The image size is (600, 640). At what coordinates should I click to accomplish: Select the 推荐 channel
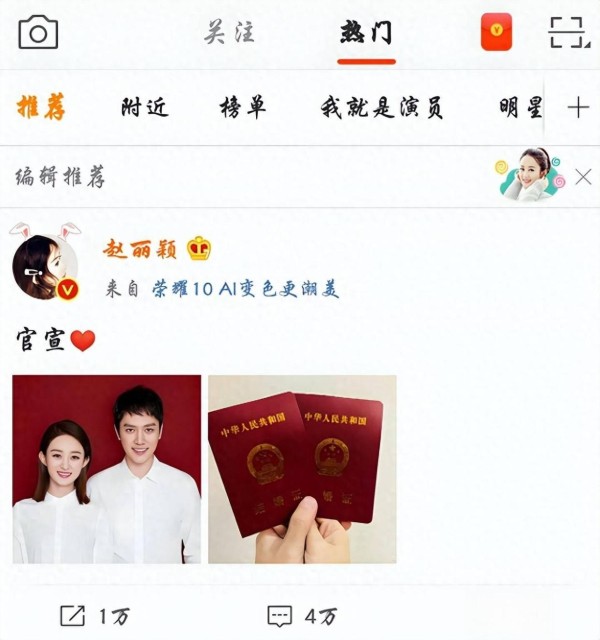tap(42, 108)
